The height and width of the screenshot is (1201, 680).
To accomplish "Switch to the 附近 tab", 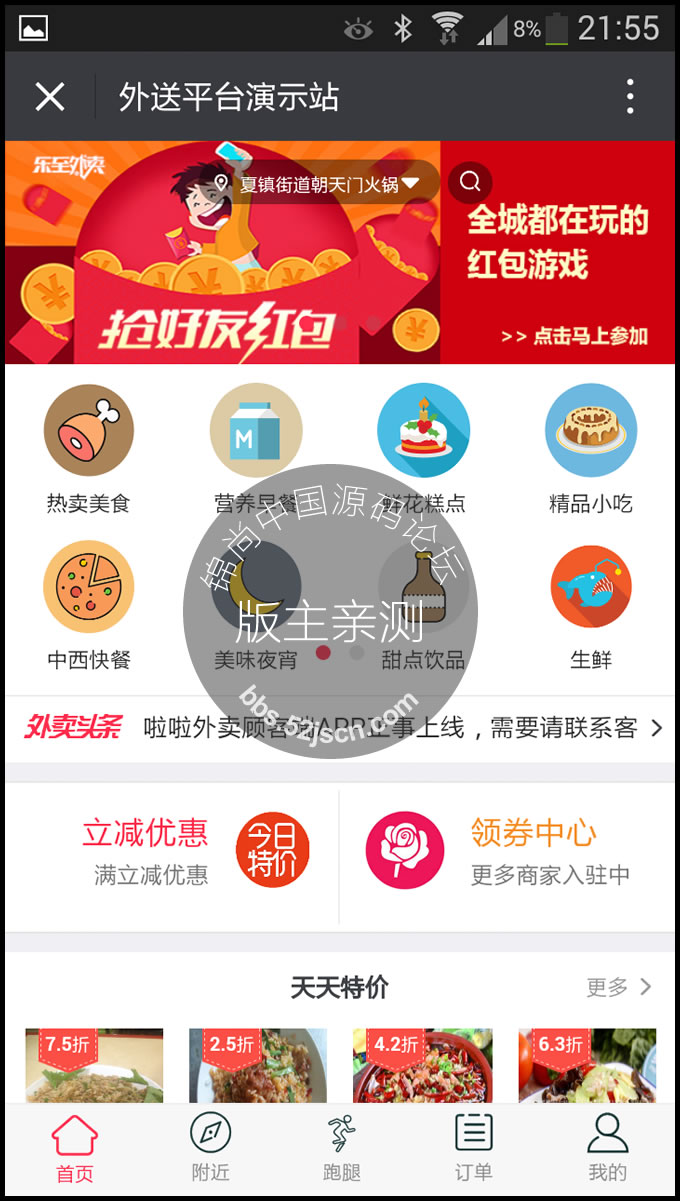I will pyautogui.click(x=210, y=1149).
